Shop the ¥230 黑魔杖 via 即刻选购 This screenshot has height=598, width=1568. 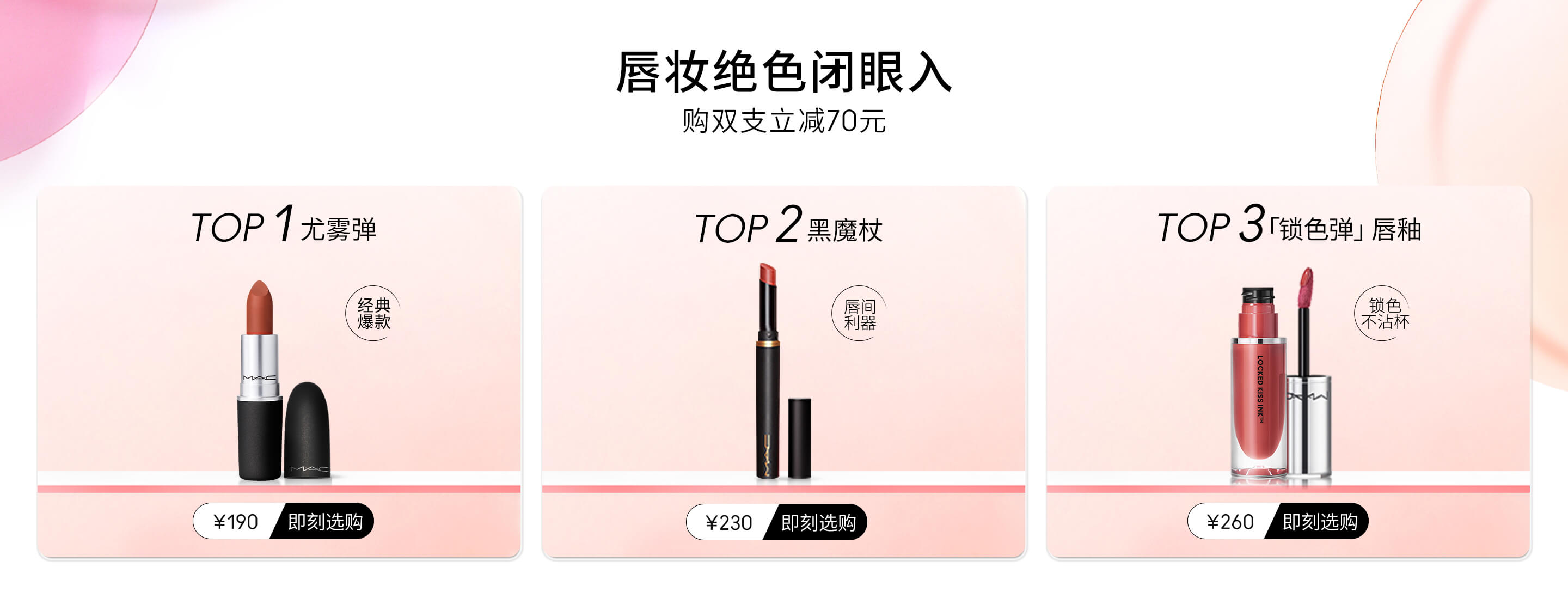click(817, 522)
